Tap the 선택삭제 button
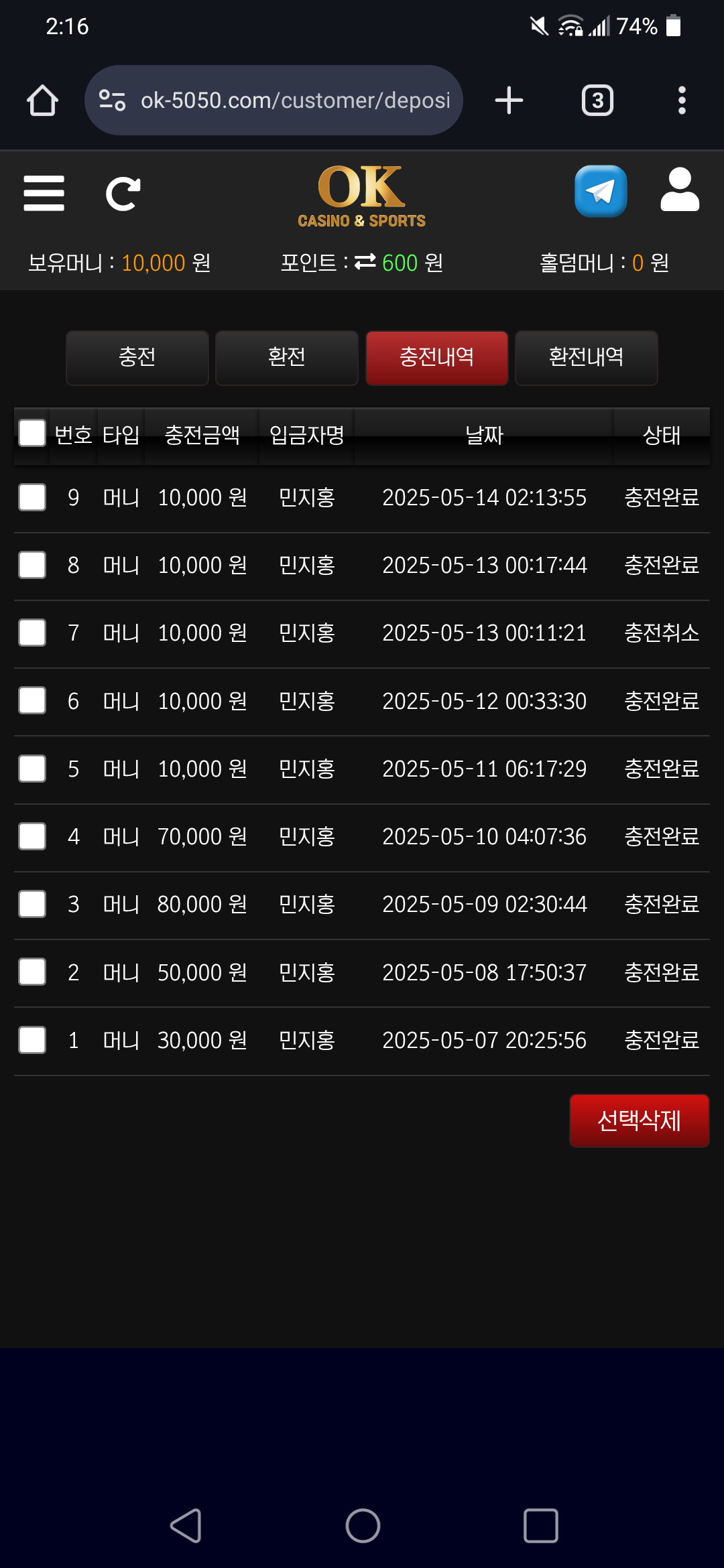The width and height of the screenshot is (724, 1568). pyautogui.click(x=639, y=1120)
